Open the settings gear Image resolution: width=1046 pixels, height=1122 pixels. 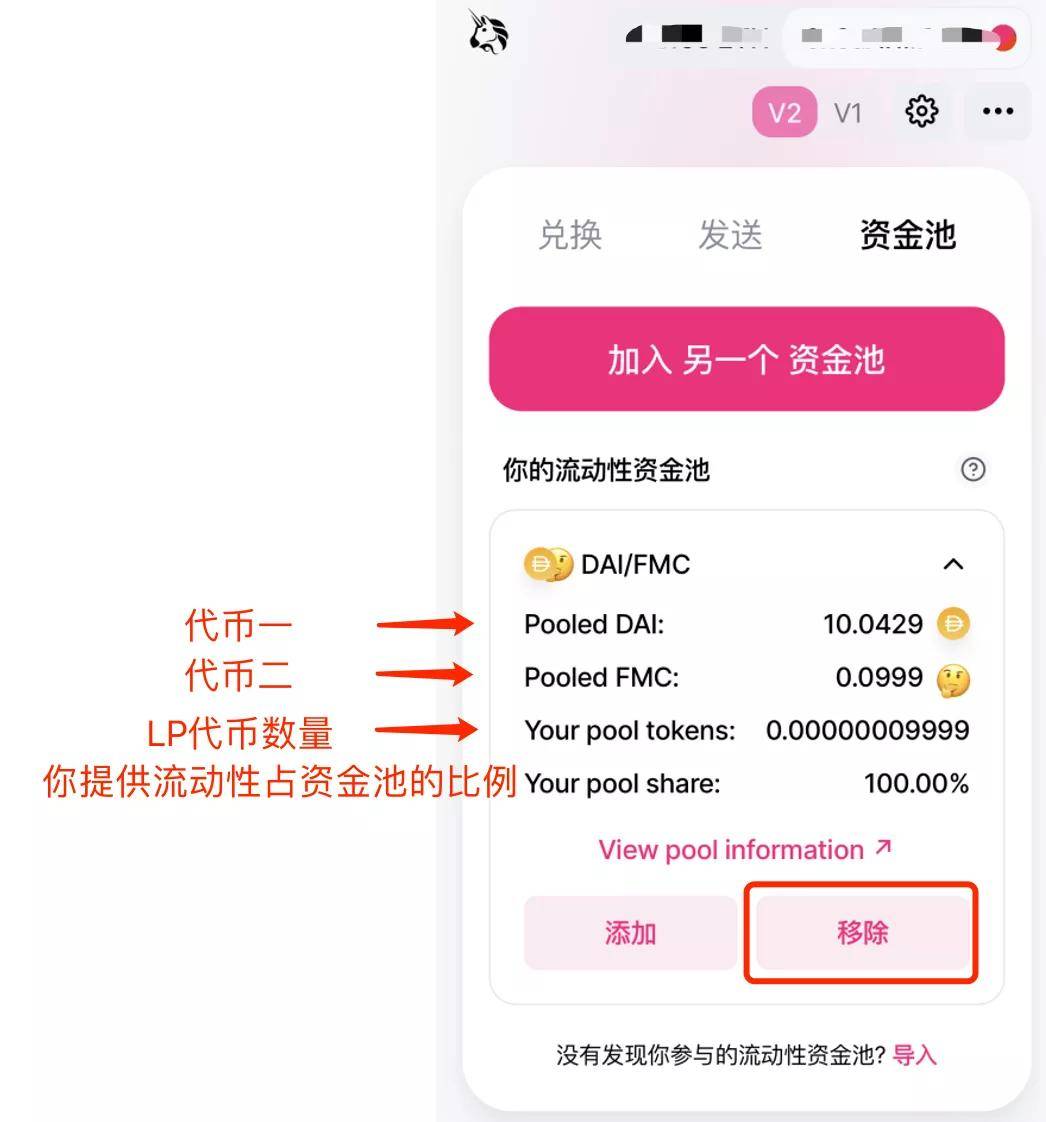[x=921, y=111]
